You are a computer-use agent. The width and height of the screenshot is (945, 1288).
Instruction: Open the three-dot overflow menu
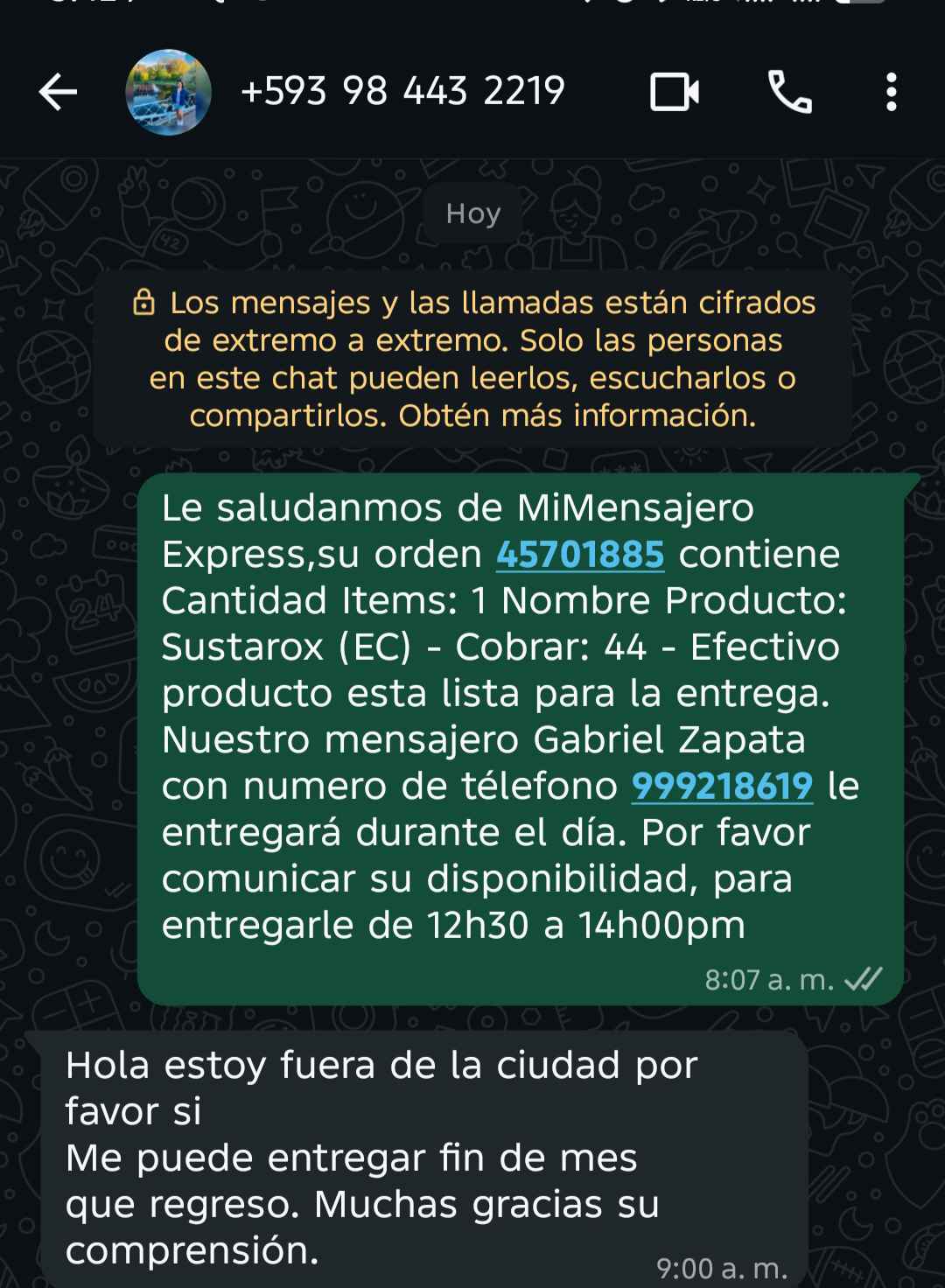pos(891,92)
